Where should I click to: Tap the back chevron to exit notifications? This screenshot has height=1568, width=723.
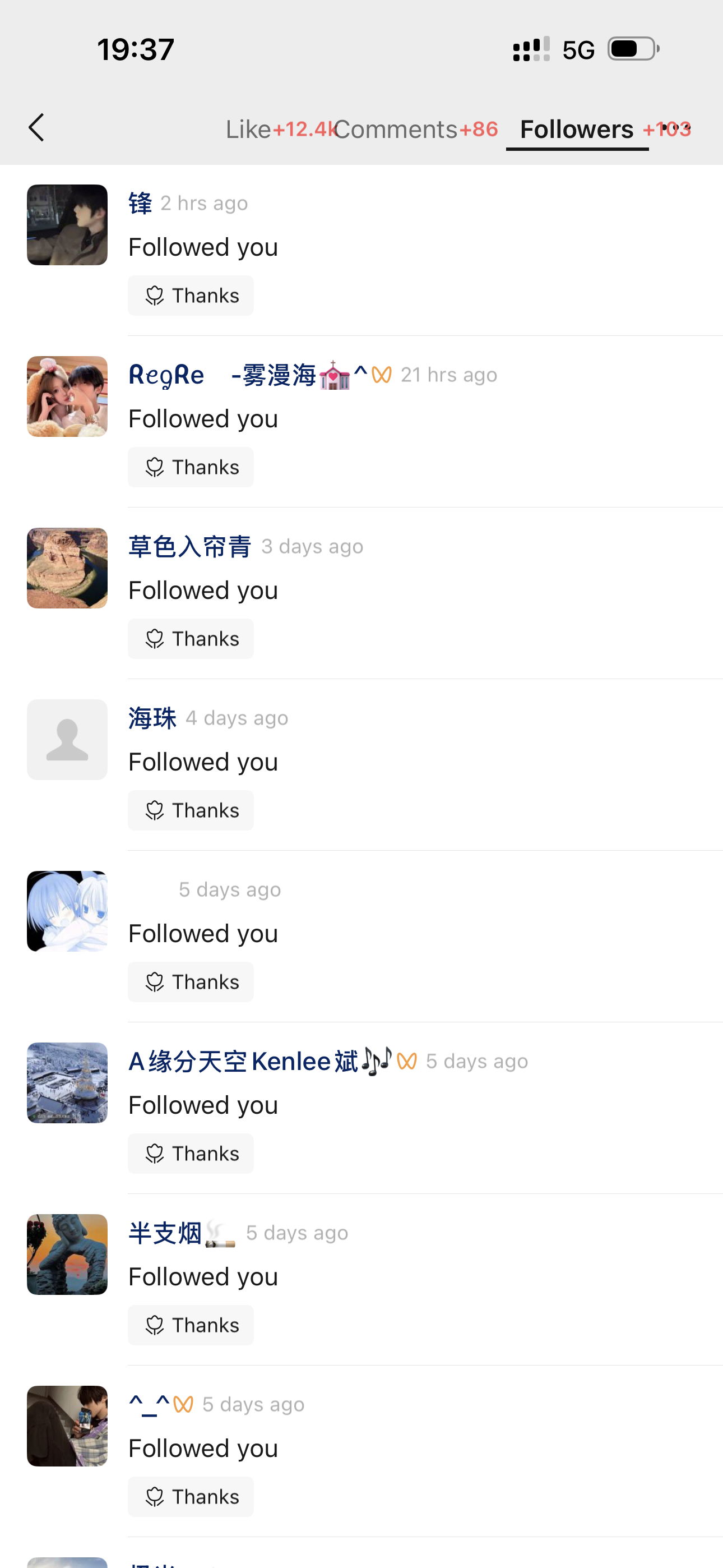(36, 127)
